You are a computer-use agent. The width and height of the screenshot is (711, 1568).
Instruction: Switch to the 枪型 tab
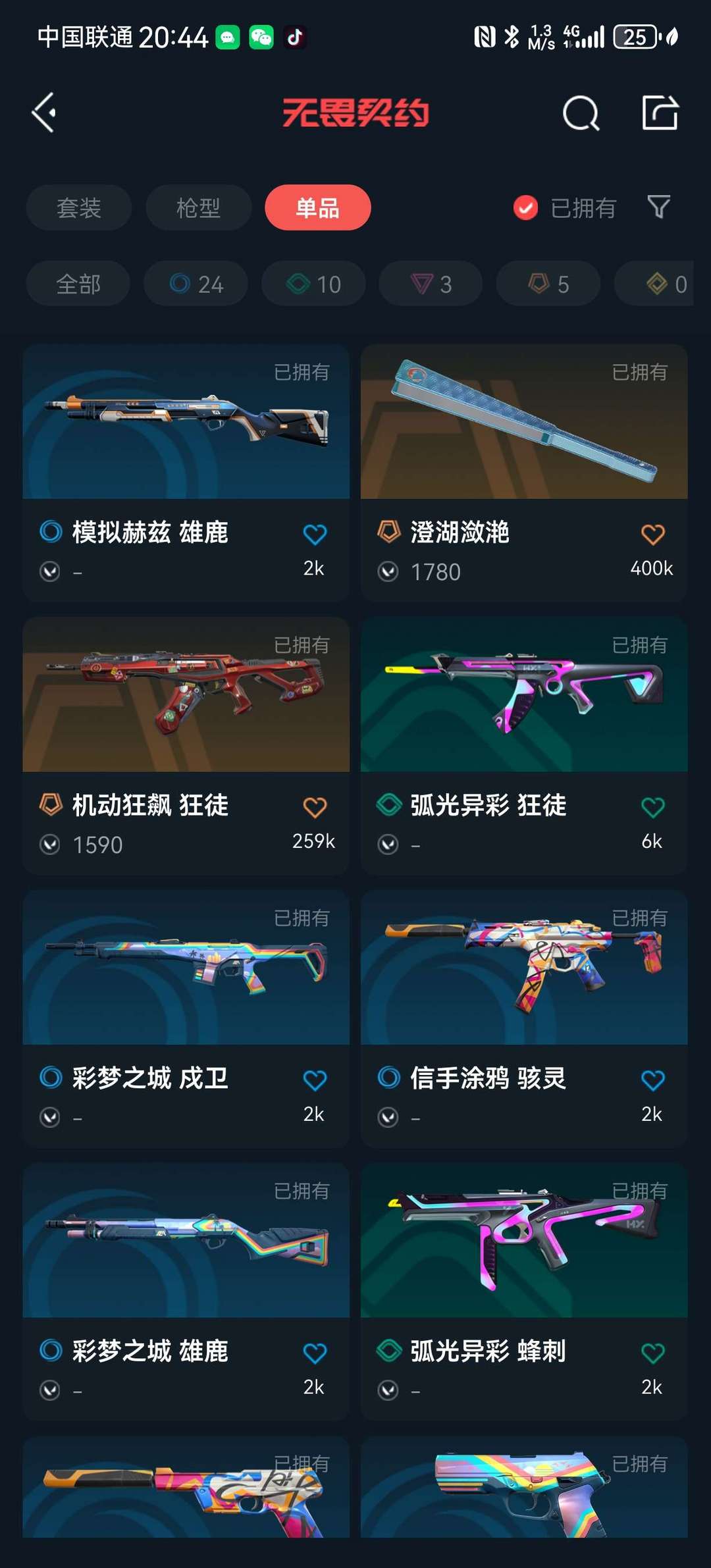tap(197, 207)
